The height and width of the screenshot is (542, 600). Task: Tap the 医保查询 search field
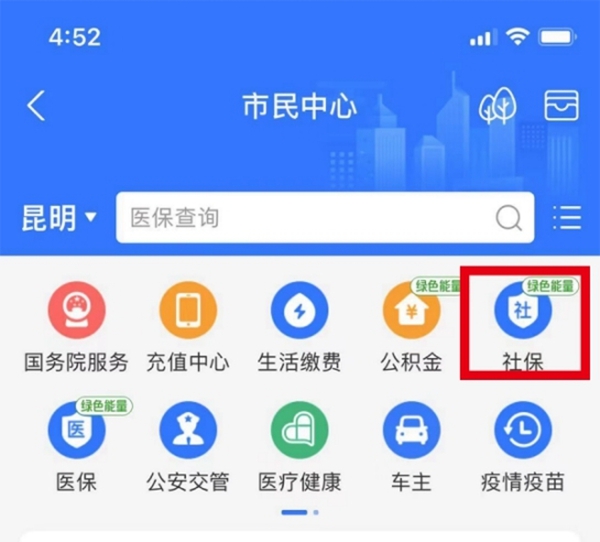pos(325,217)
